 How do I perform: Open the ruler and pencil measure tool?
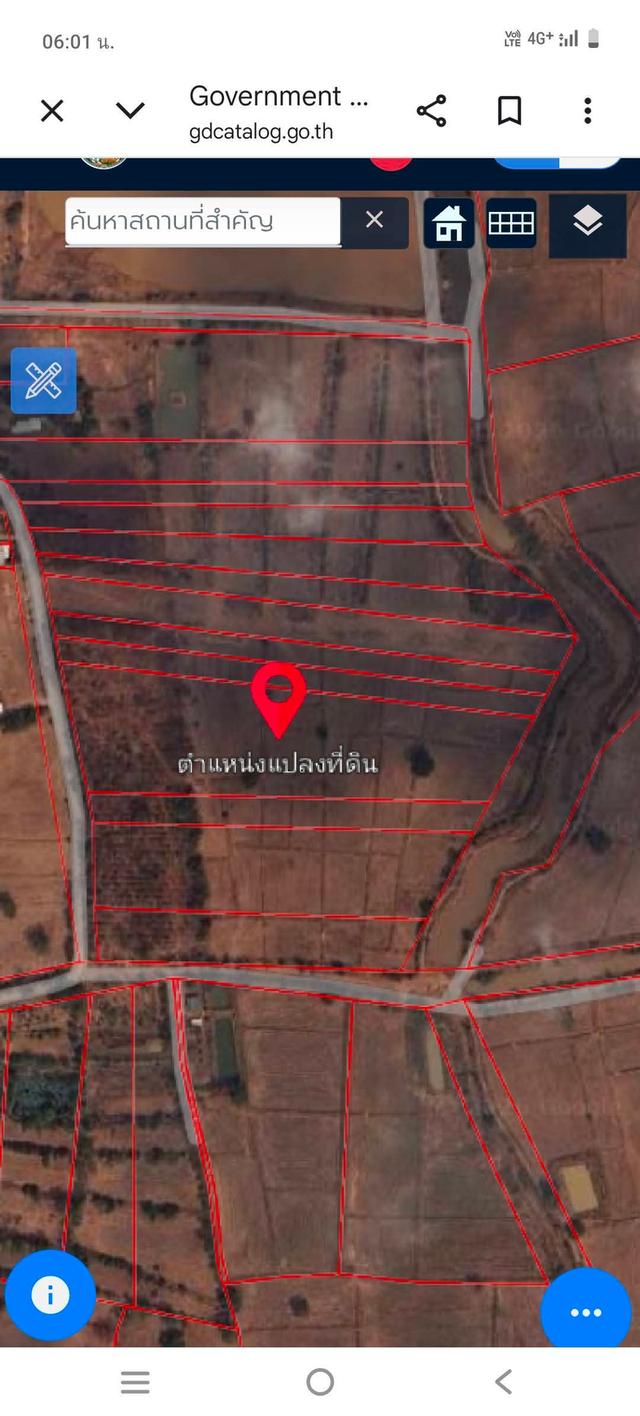tap(43, 380)
